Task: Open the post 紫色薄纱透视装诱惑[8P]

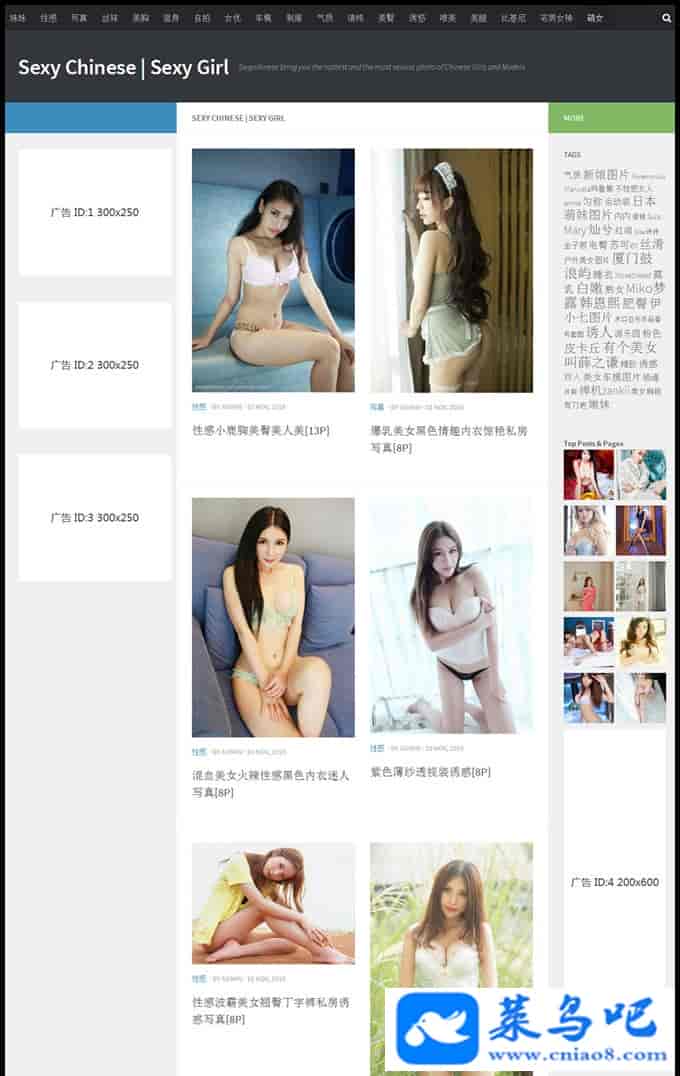Action: pyautogui.click(x=430, y=772)
